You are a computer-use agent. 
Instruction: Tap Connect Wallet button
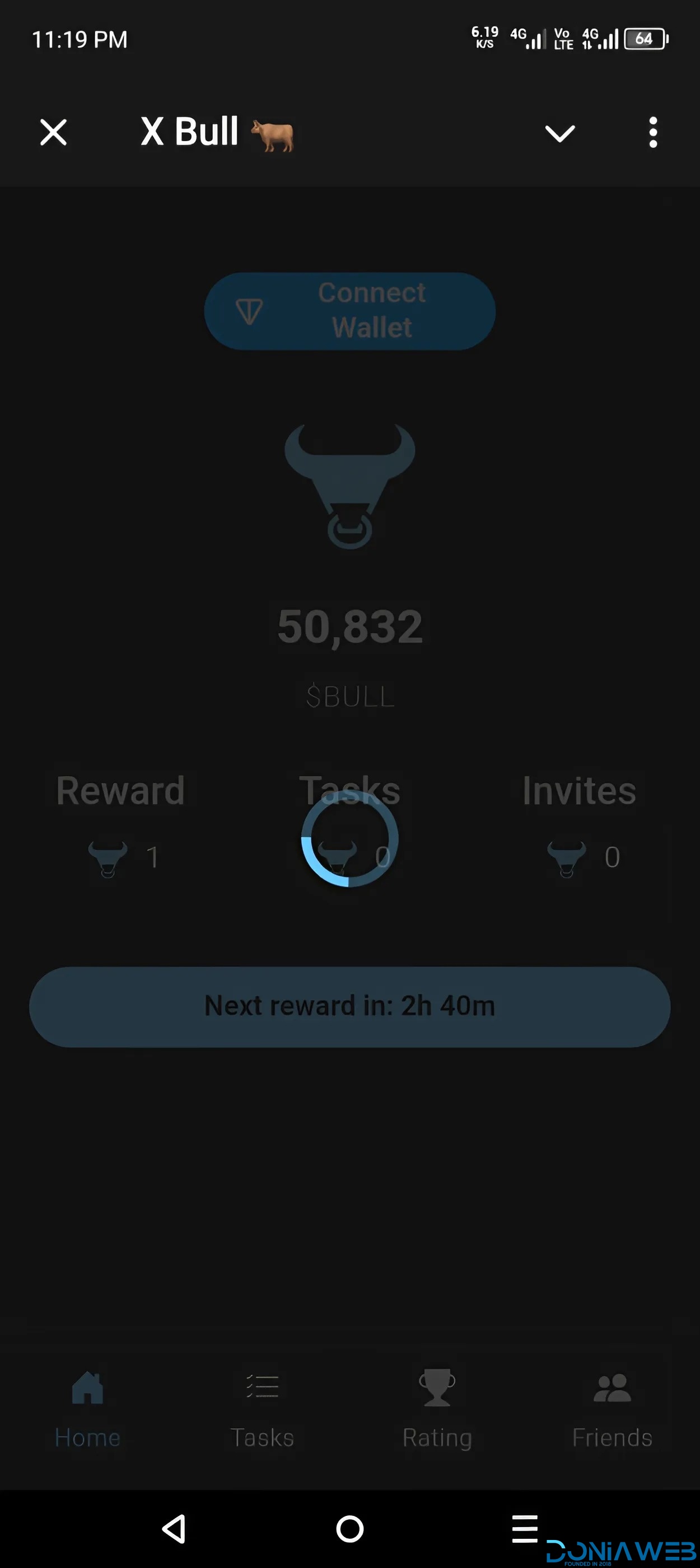click(x=350, y=311)
